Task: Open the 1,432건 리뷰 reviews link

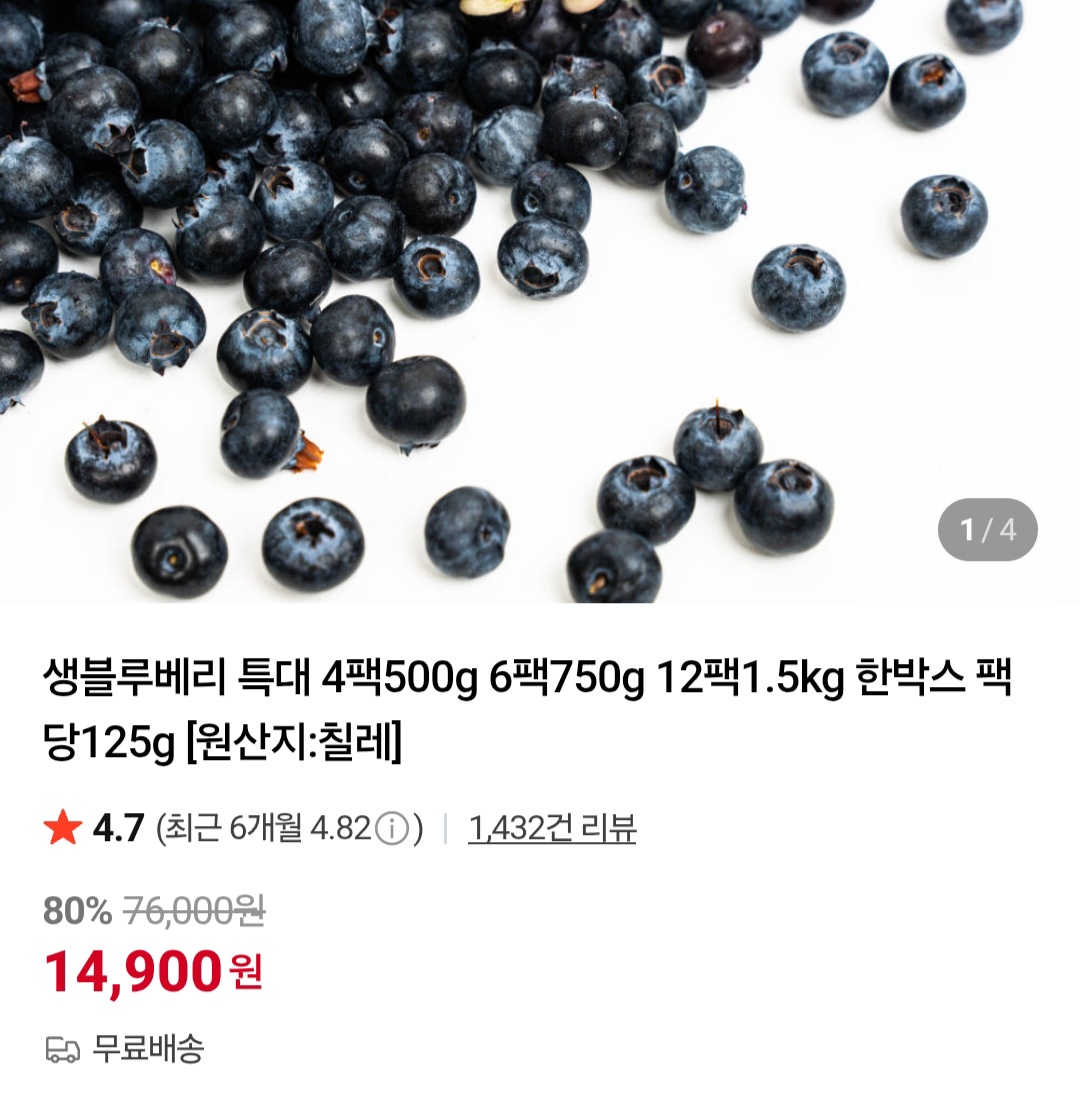Action: tap(551, 829)
